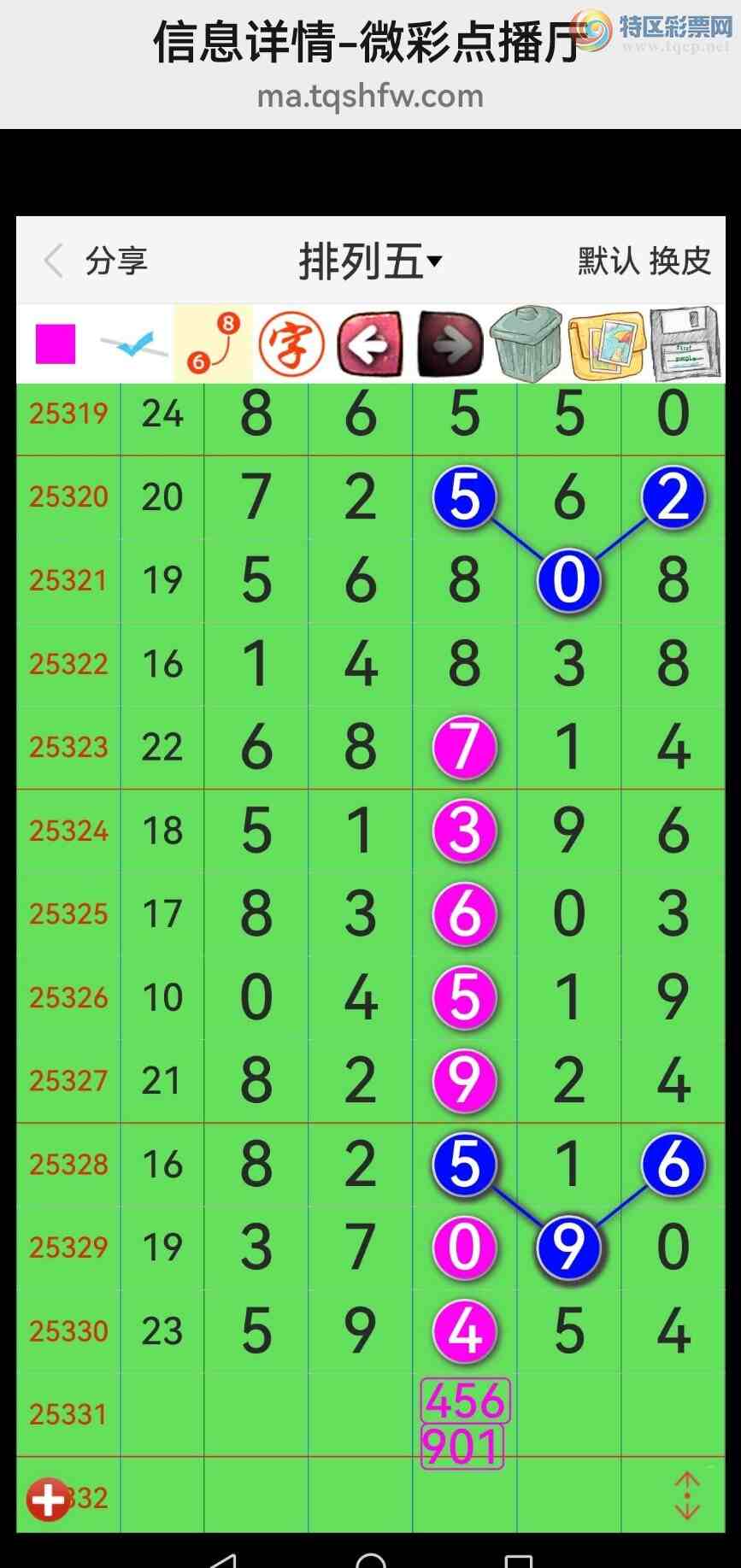Tap the orange up-down arrows icon

click(687, 1495)
